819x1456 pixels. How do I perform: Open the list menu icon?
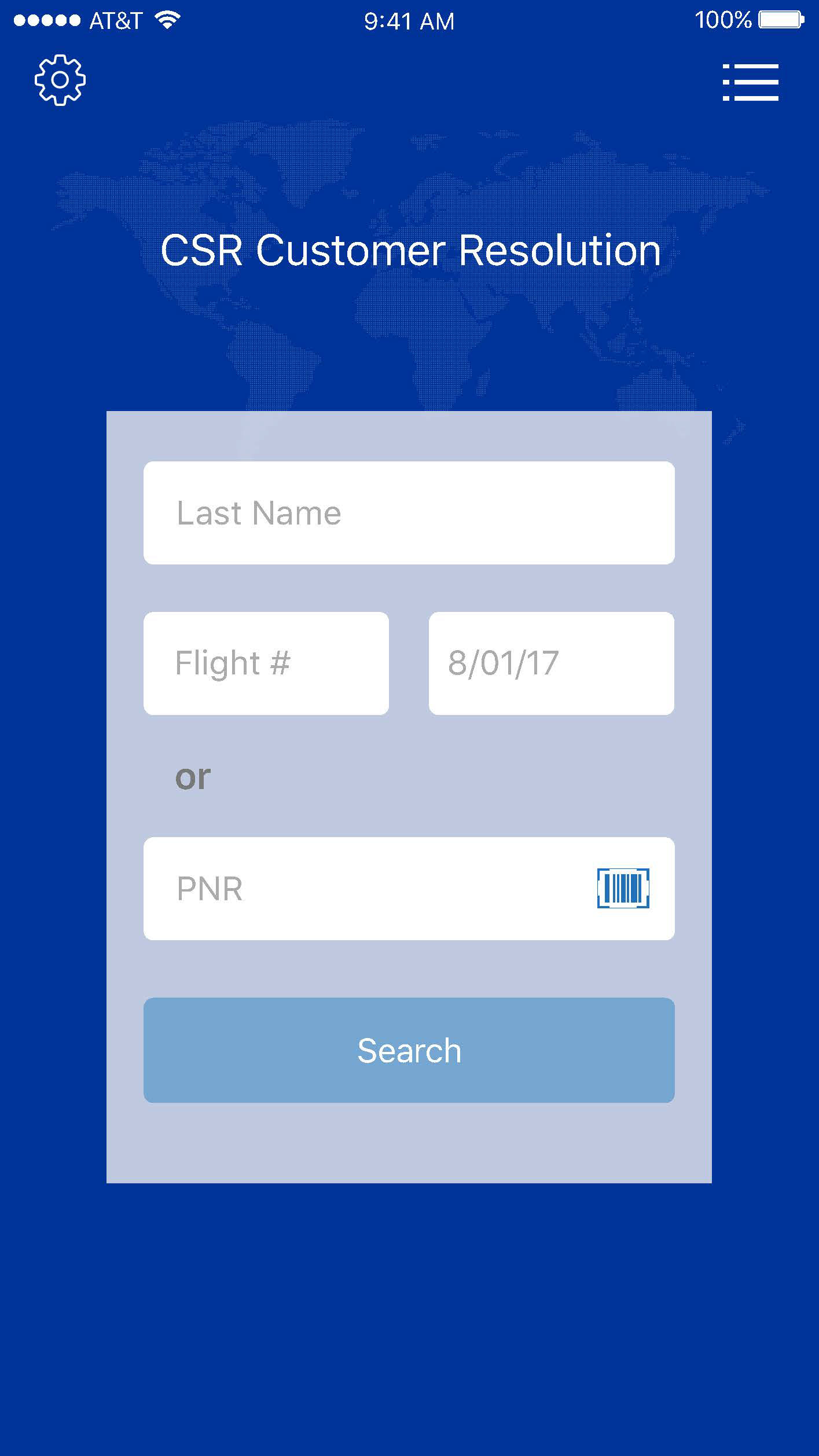click(750, 82)
